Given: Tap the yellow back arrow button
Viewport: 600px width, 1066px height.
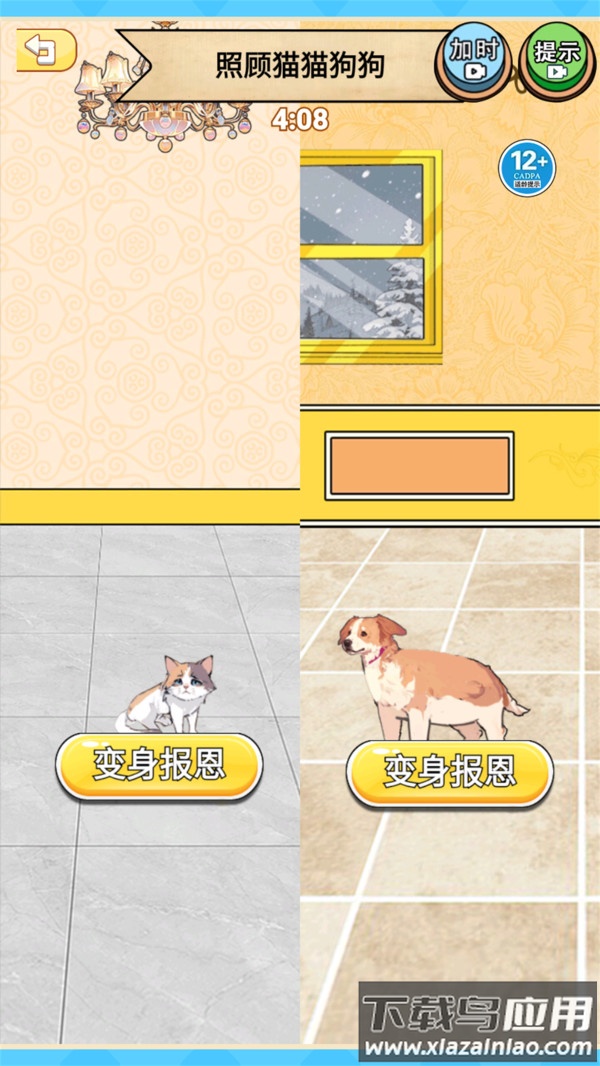Looking at the screenshot, I should (x=43, y=49).
